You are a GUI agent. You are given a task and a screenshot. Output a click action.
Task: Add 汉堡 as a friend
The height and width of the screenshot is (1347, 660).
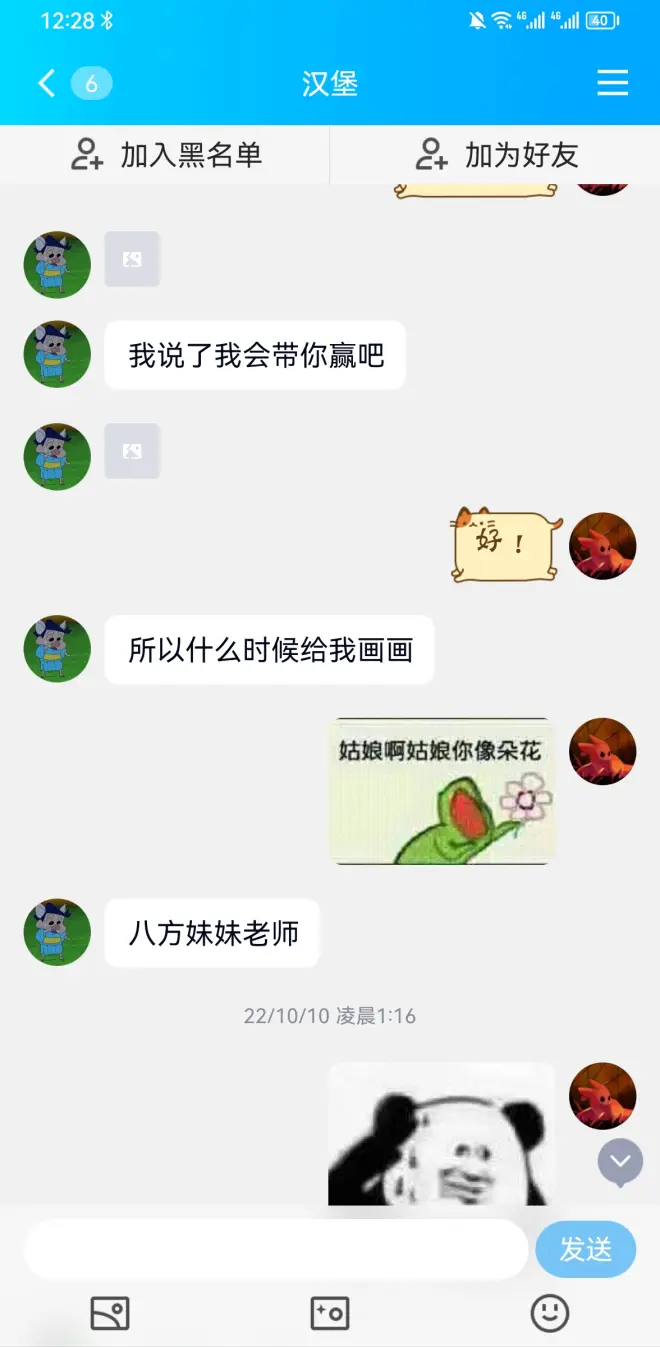pyautogui.click(x=496, y=155)
